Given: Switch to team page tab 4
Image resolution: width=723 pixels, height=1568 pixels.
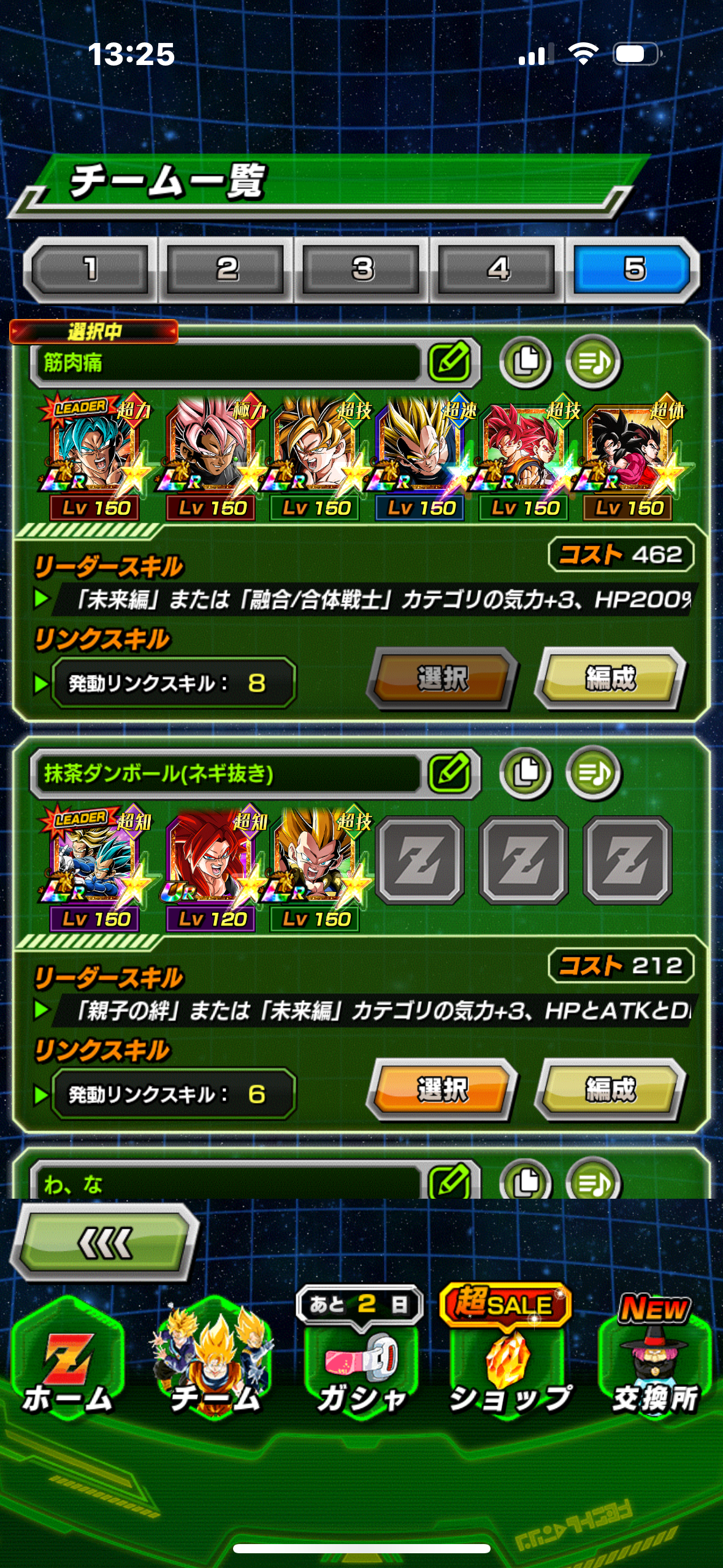Looking at the screenshot, I should 497,269.
